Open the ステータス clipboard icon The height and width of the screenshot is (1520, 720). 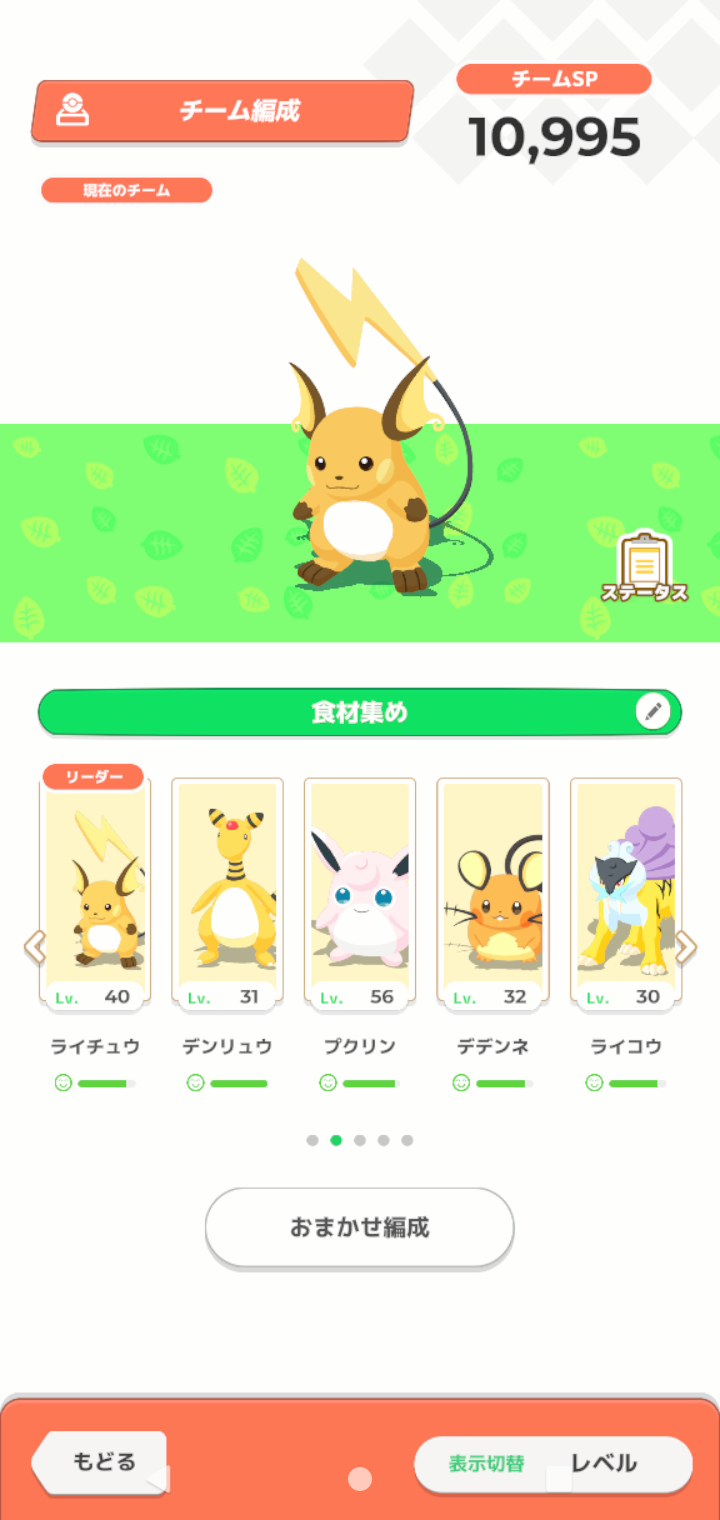(645, 567)
